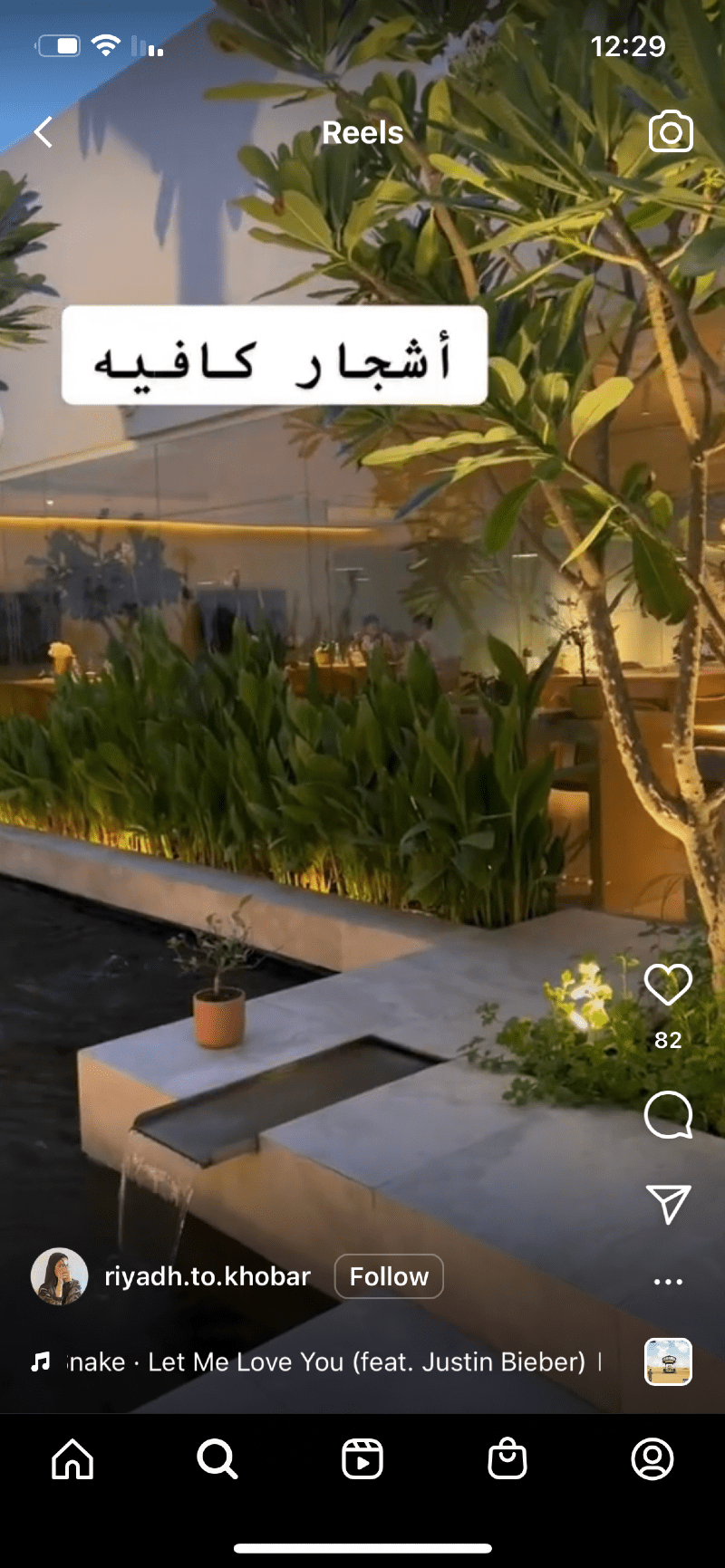The height and width of the screenshot is (1568, 725).
Task: Switch to the Search tab
Action: pos(217,1459)
